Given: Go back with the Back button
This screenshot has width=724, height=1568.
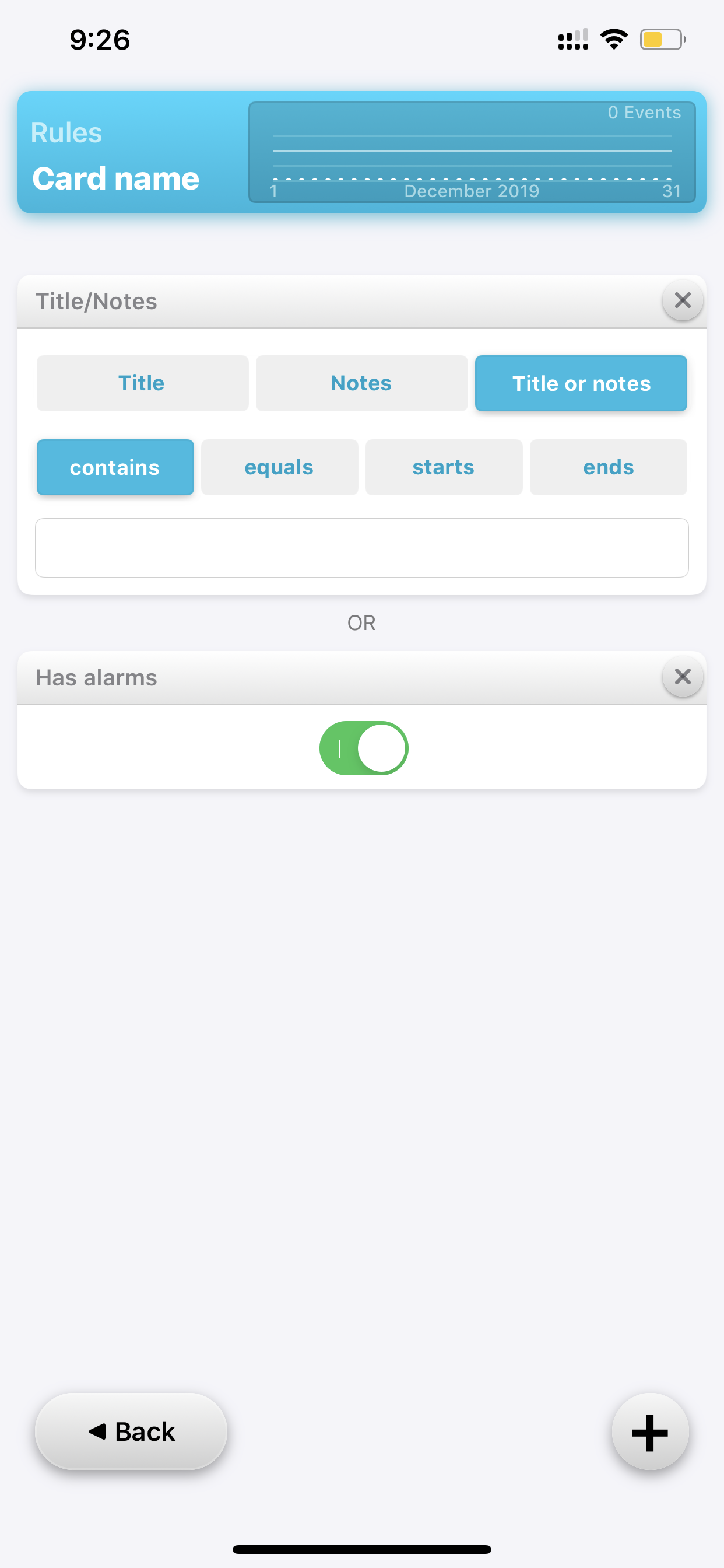Looking at the screenshot, I should pos(131,1431).
